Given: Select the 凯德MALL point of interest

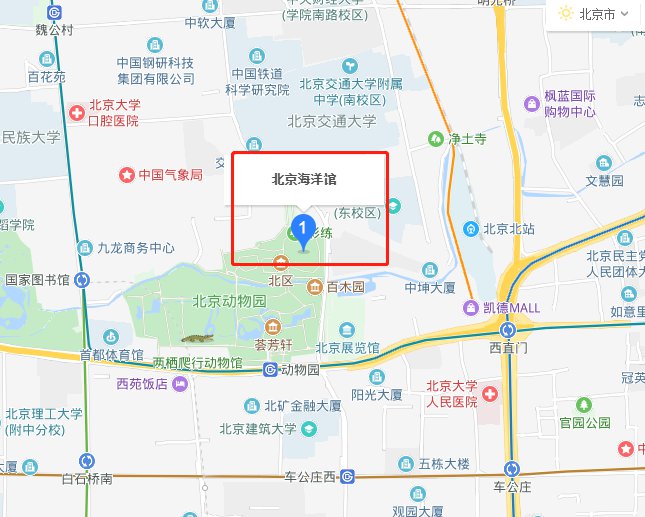Looking at the screenshot, I should click(500, 307).
